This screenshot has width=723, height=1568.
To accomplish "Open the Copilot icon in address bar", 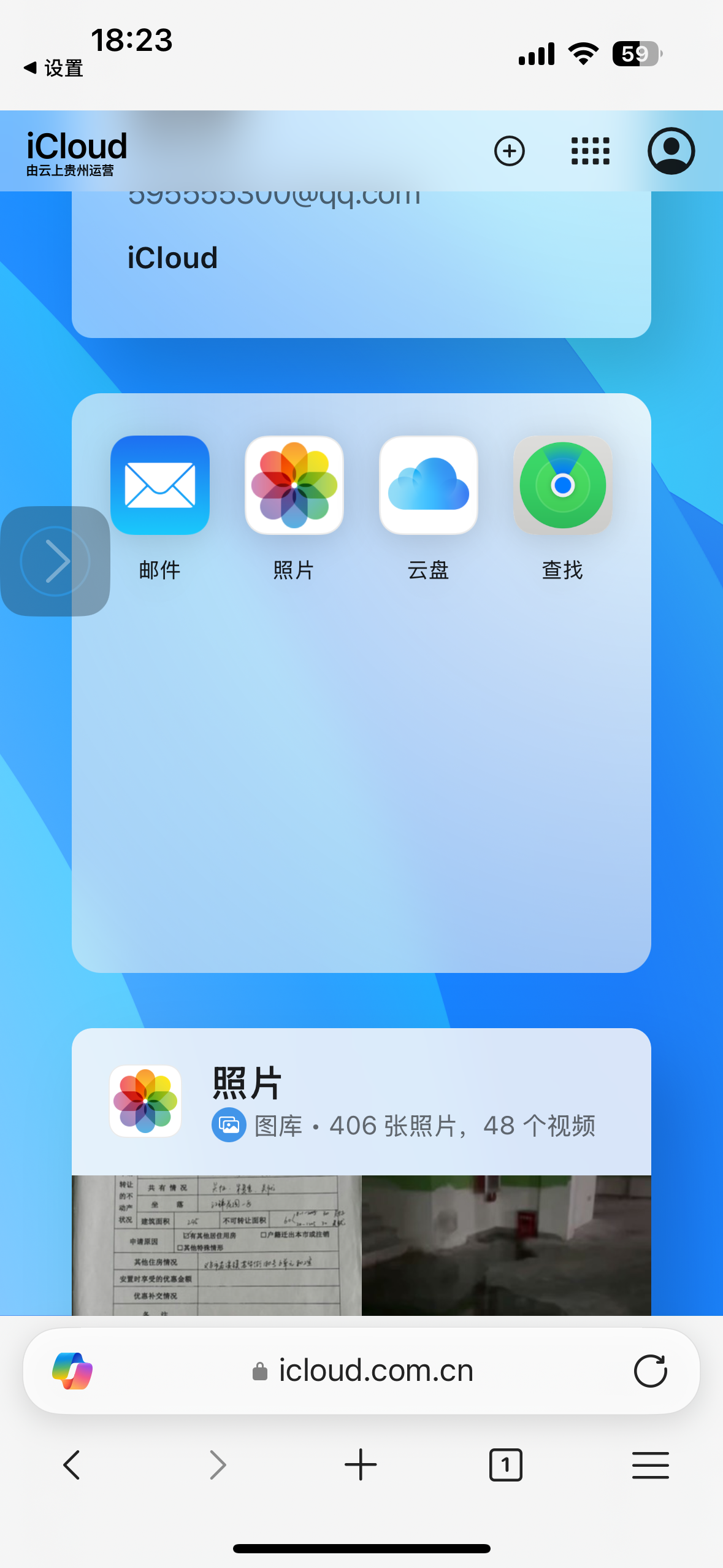I will tap(72, 1371).
